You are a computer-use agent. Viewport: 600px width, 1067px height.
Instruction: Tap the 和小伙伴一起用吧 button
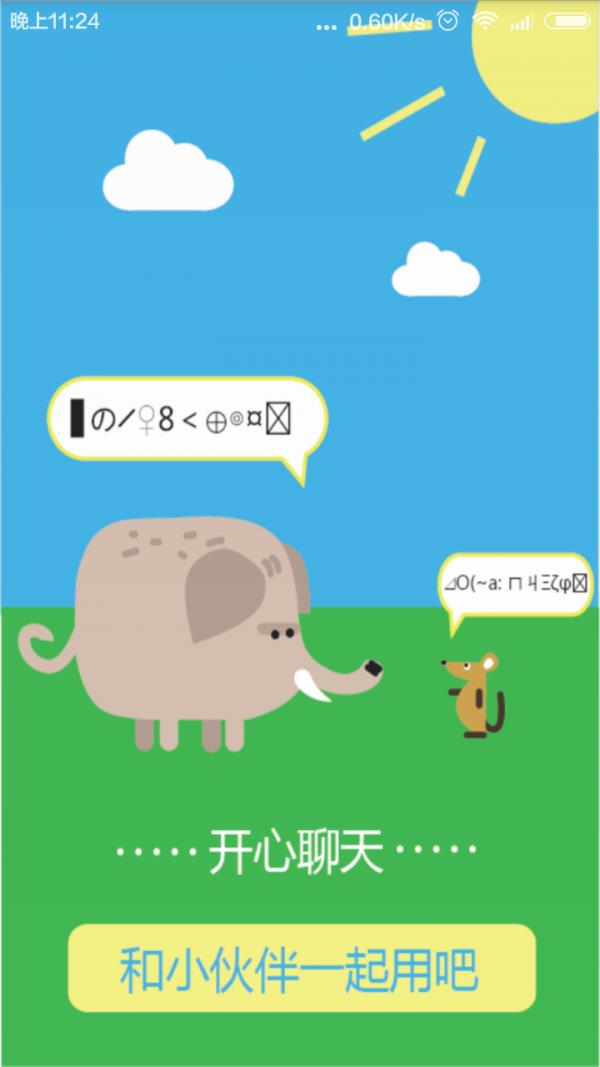pyautogui.click(x=301, y=968)
